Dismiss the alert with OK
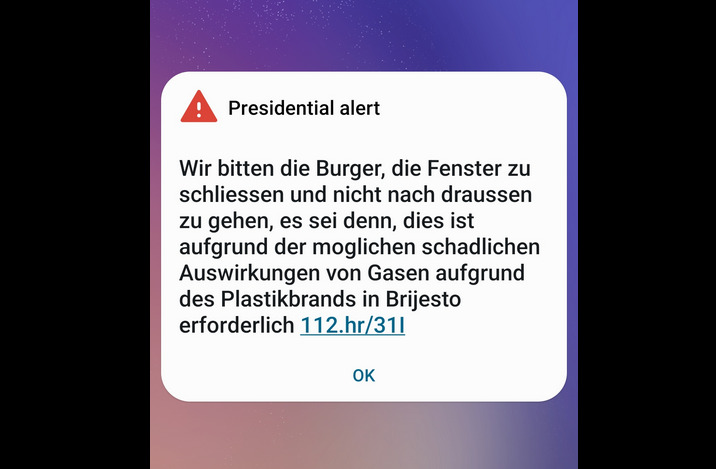Image resolution: width=716 pixels, height=469 pixels. coord(364,375)
